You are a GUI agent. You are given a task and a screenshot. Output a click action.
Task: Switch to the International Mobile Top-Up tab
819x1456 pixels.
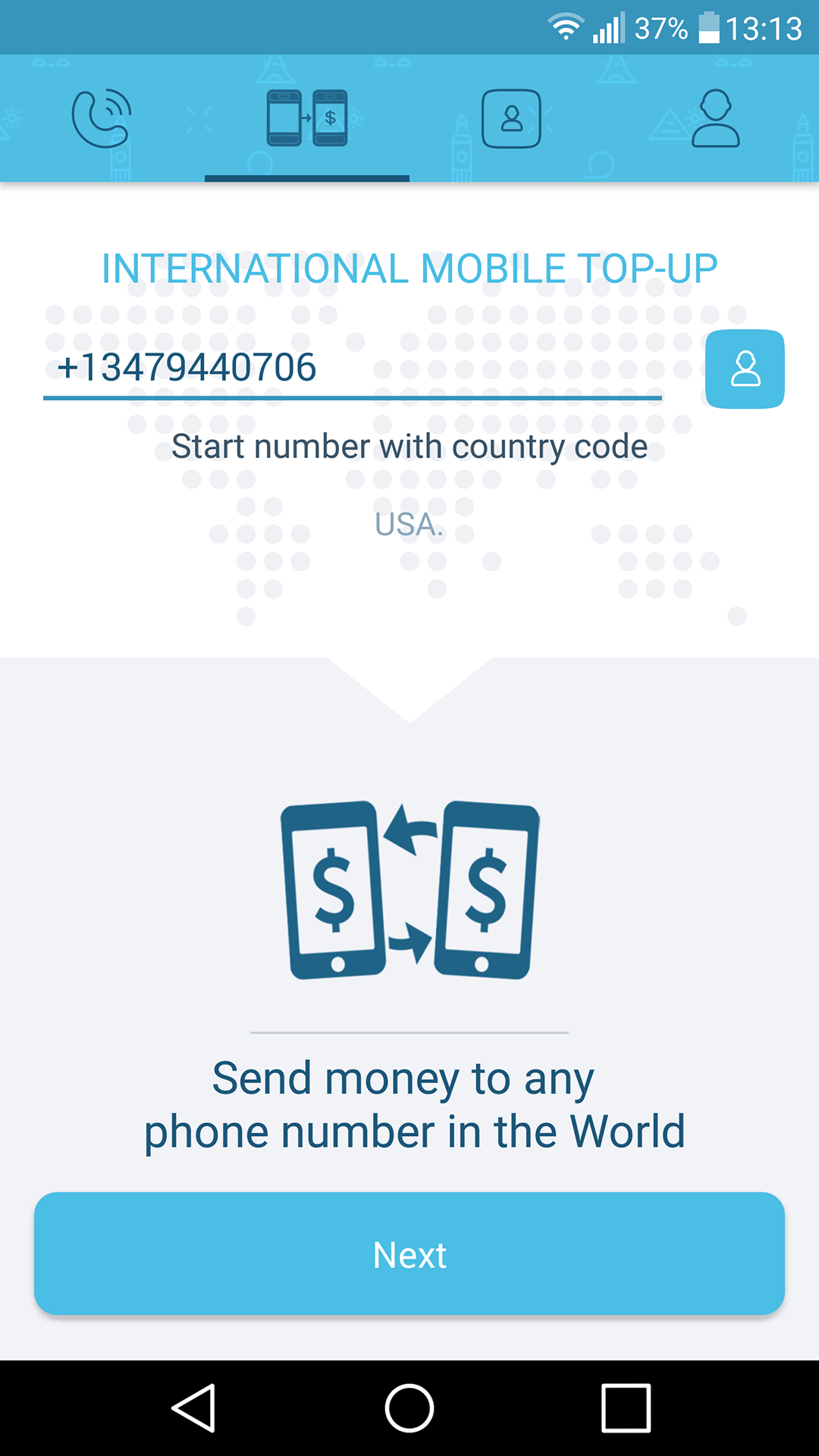click(306, 118)
